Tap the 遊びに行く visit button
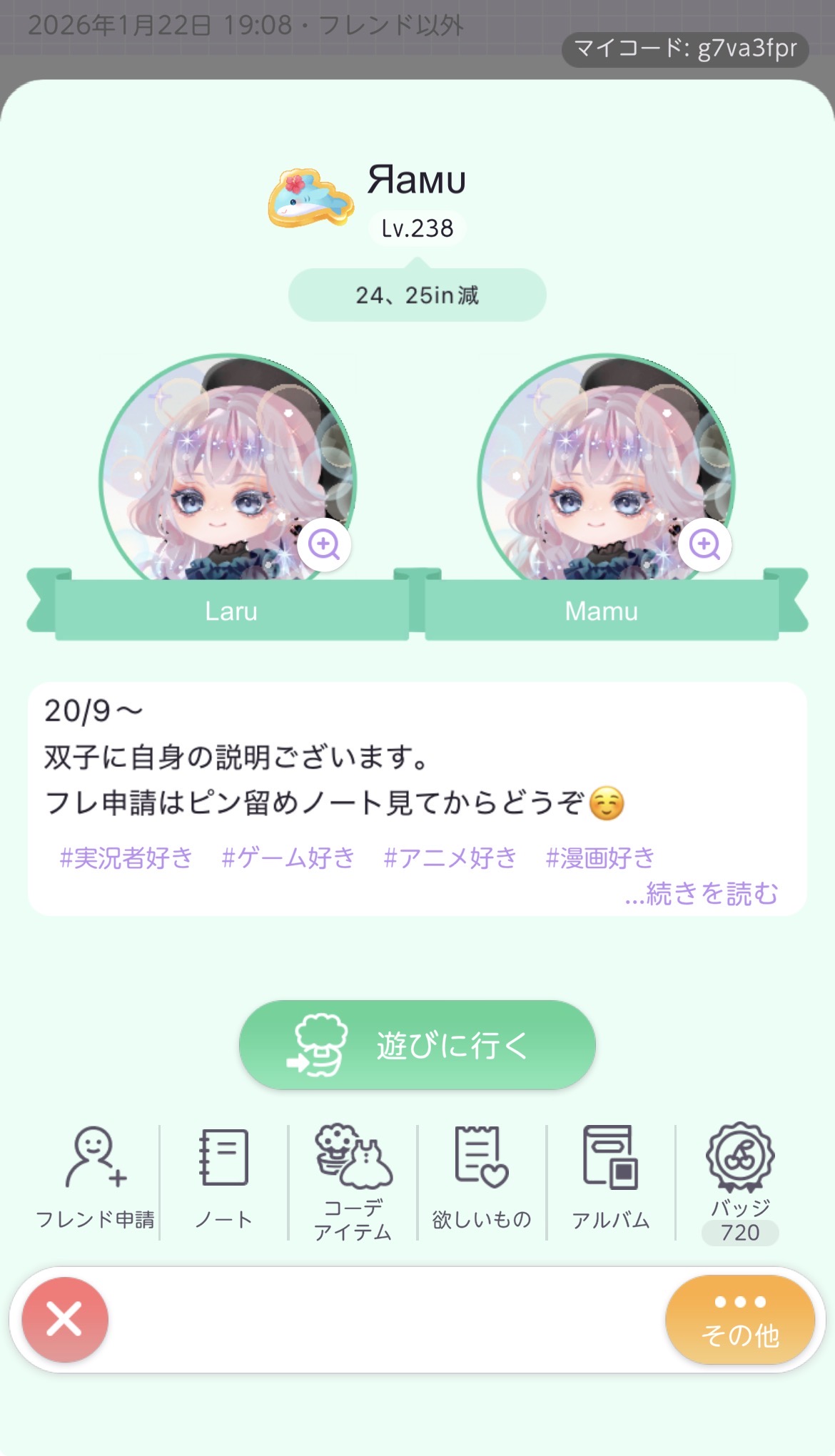 [417, 1044]
